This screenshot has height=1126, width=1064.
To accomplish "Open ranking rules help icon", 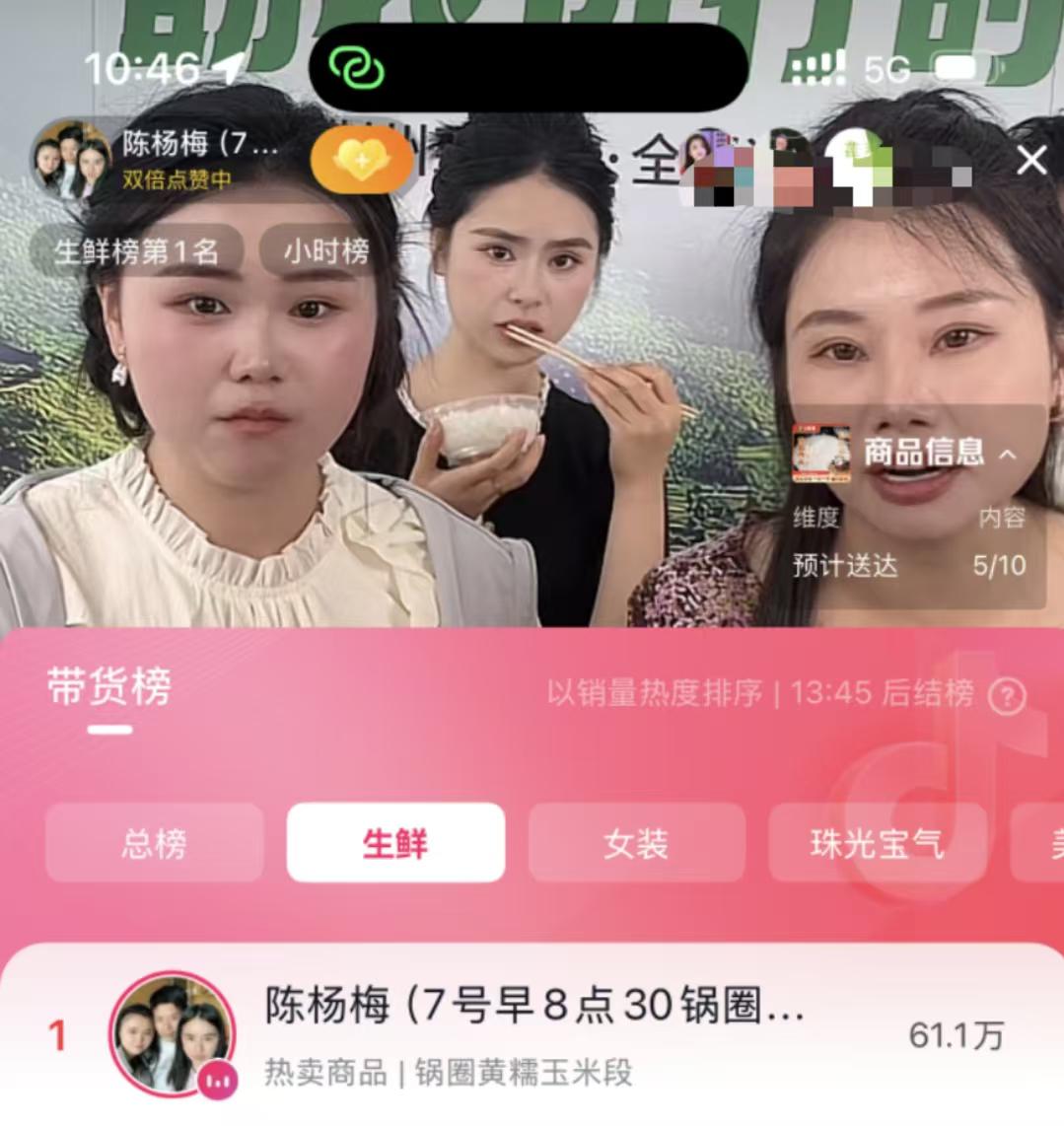I will click(1007, 696).
